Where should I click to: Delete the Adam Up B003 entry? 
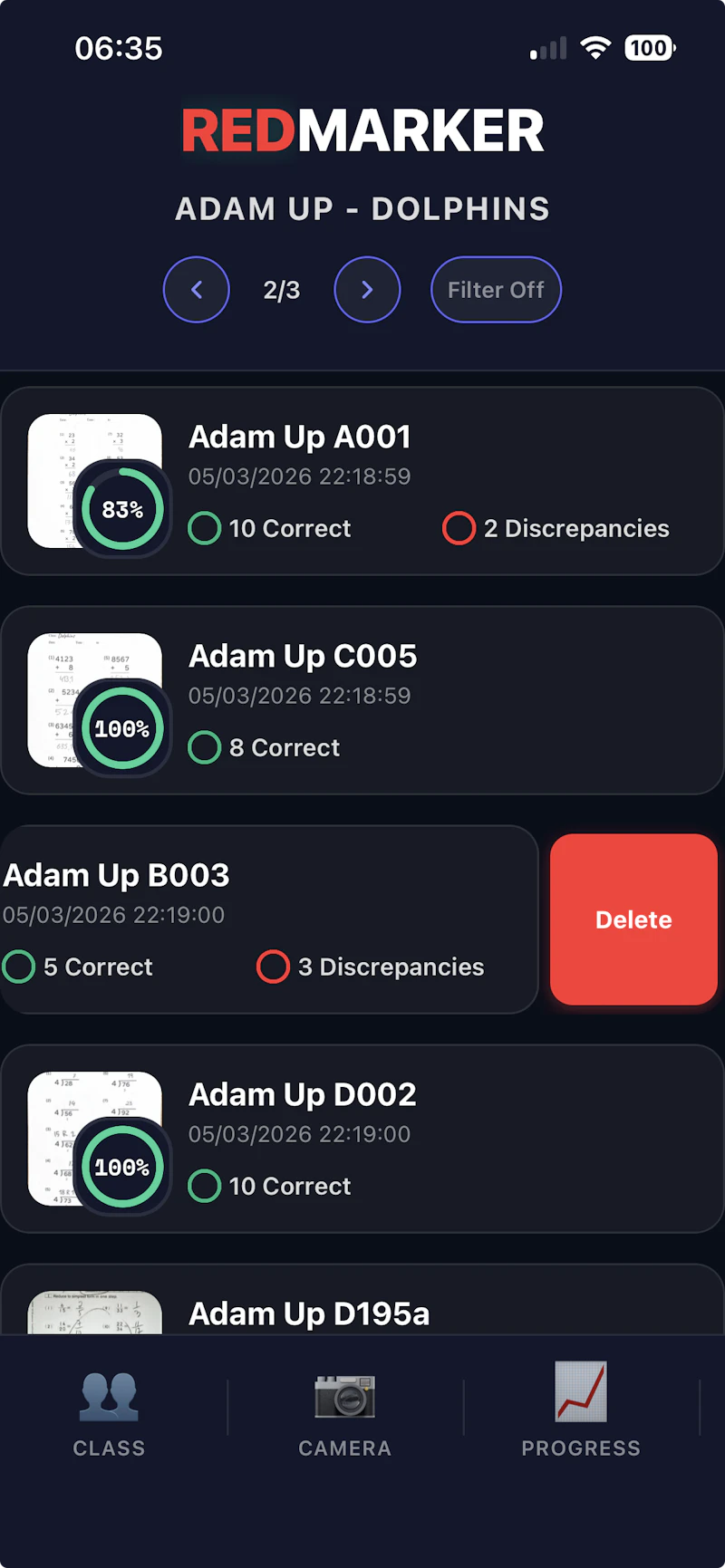click(x=633, y=919)
